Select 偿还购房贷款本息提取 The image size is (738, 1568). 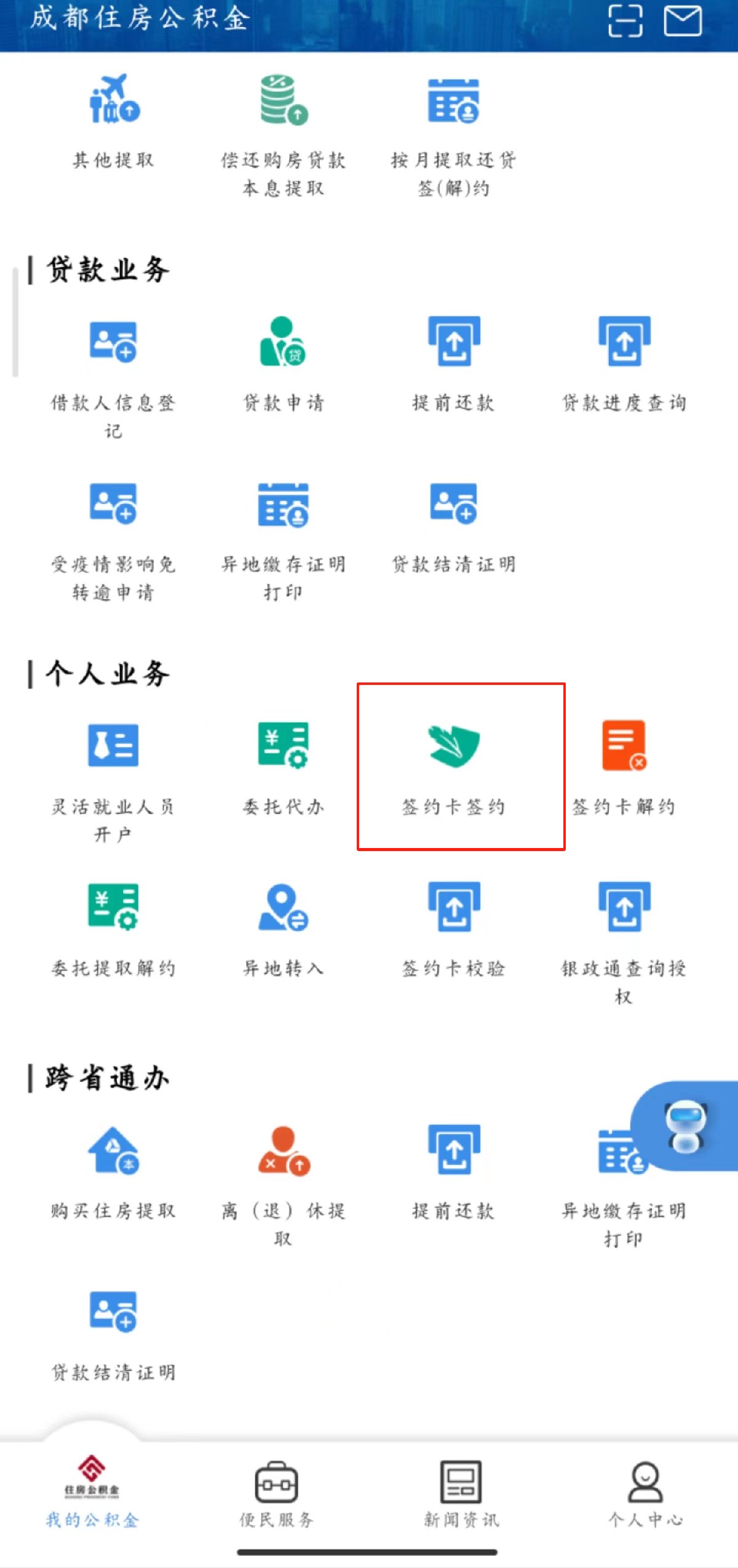(284, 135)
